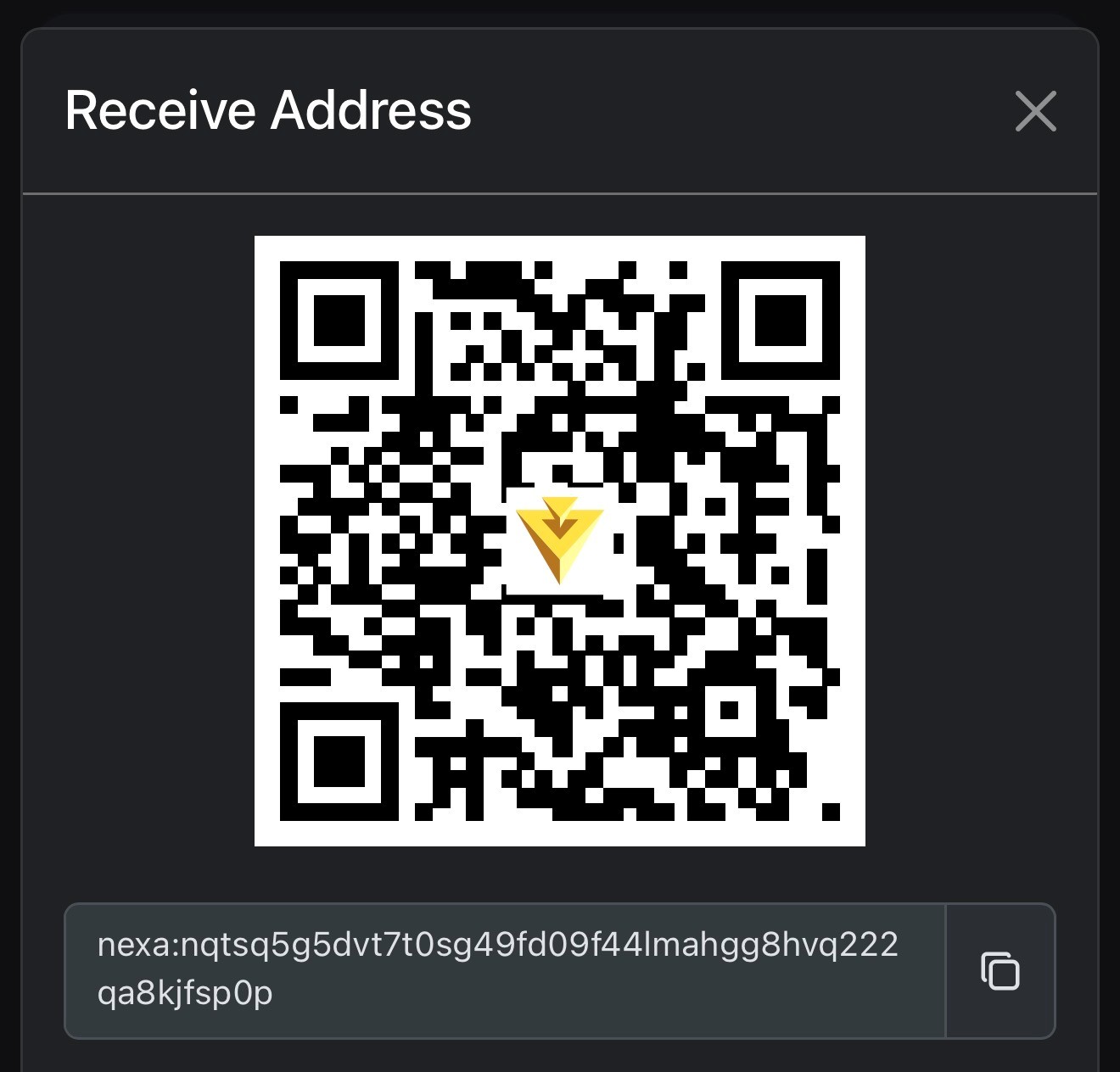Copy the nexa receive address
The width and height of the screenshot is (1120, 1072).
(x=1000, y=971)
